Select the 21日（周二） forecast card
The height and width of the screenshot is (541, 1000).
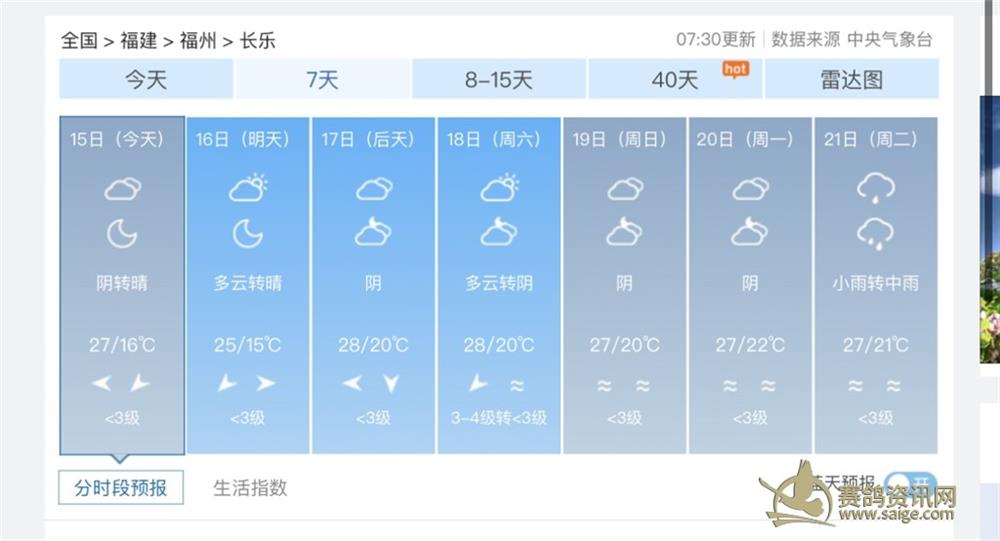tap(875, 285)
